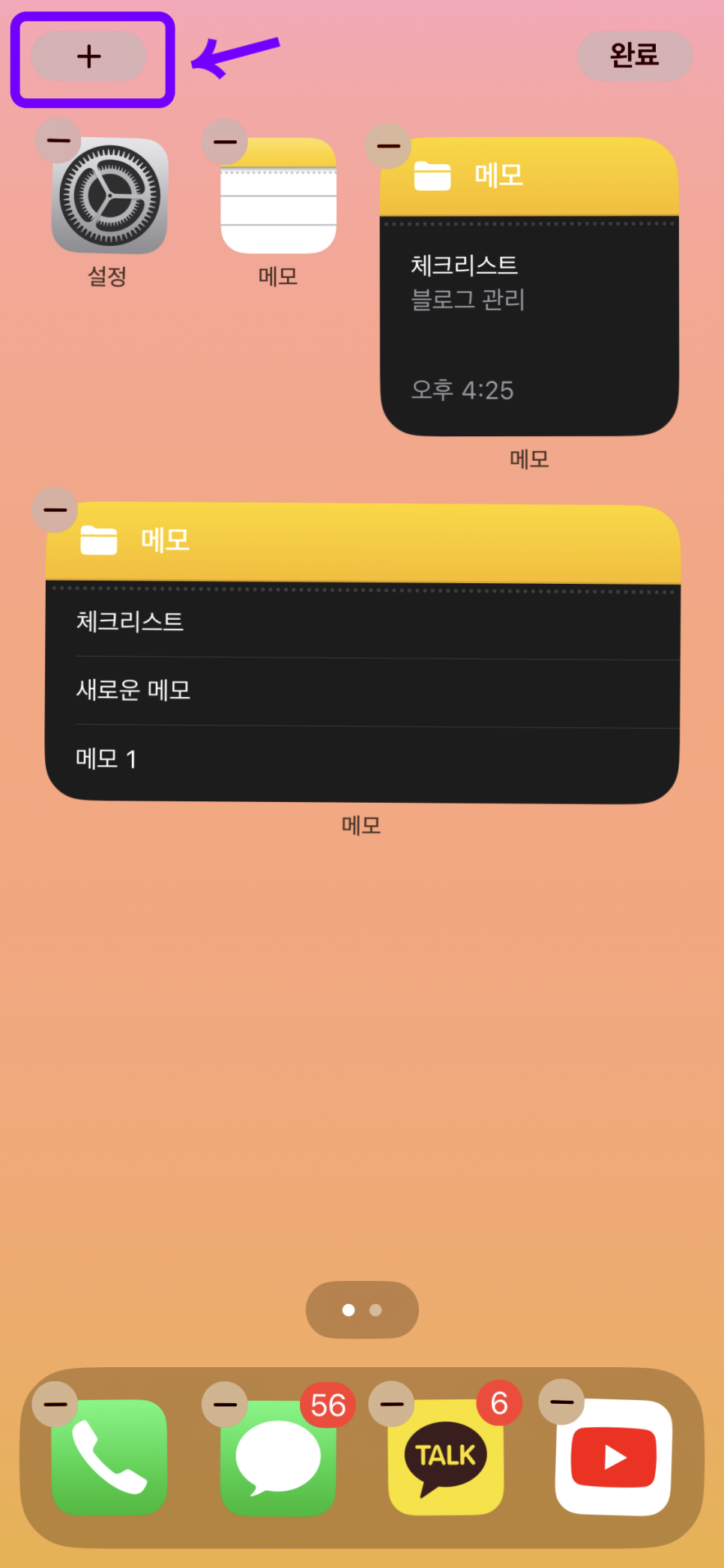Select the YouTube app icon
The width and height of the screenshot is (724, 1568).
click(614, 1458)
